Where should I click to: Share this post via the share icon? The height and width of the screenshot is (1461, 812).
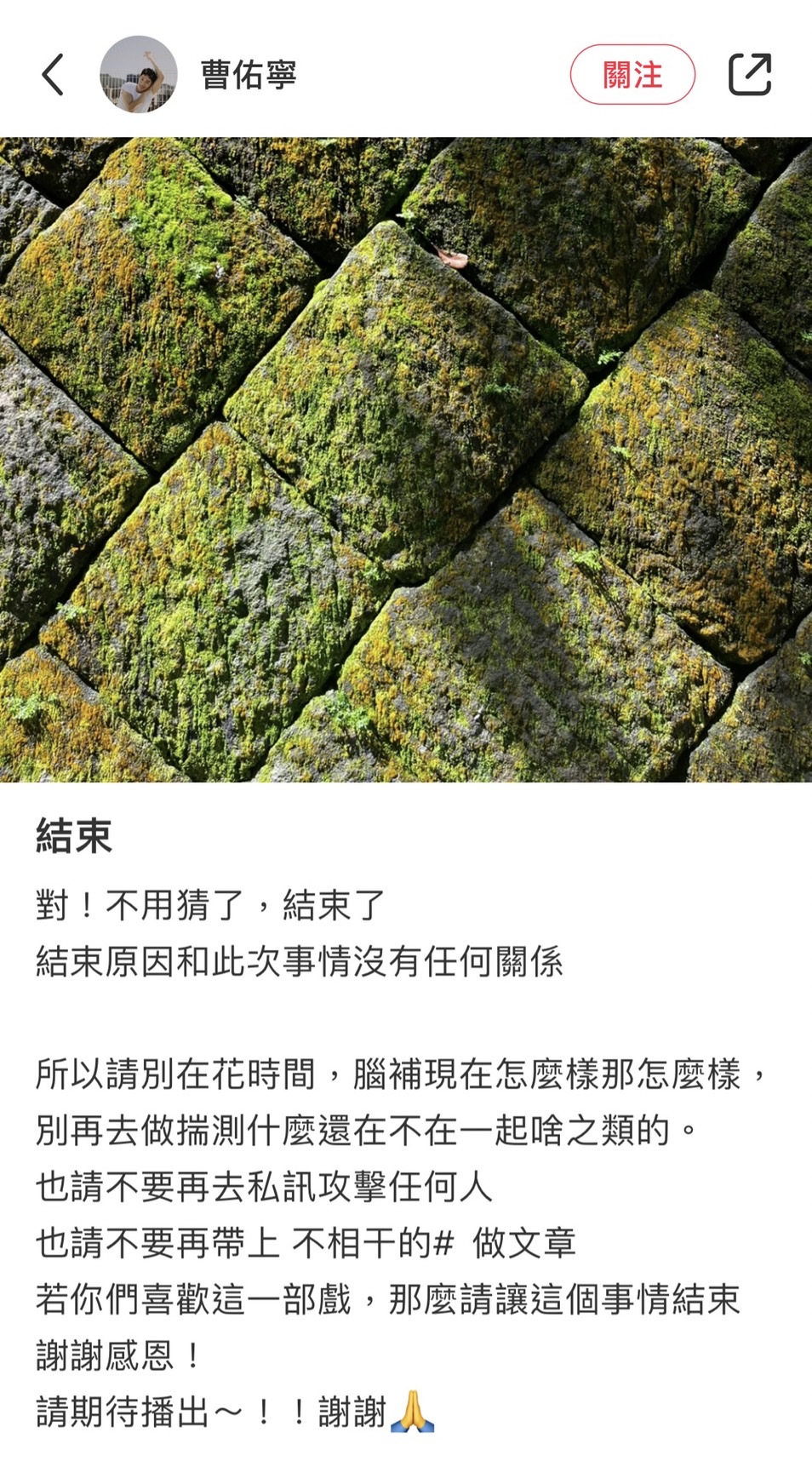749,75
